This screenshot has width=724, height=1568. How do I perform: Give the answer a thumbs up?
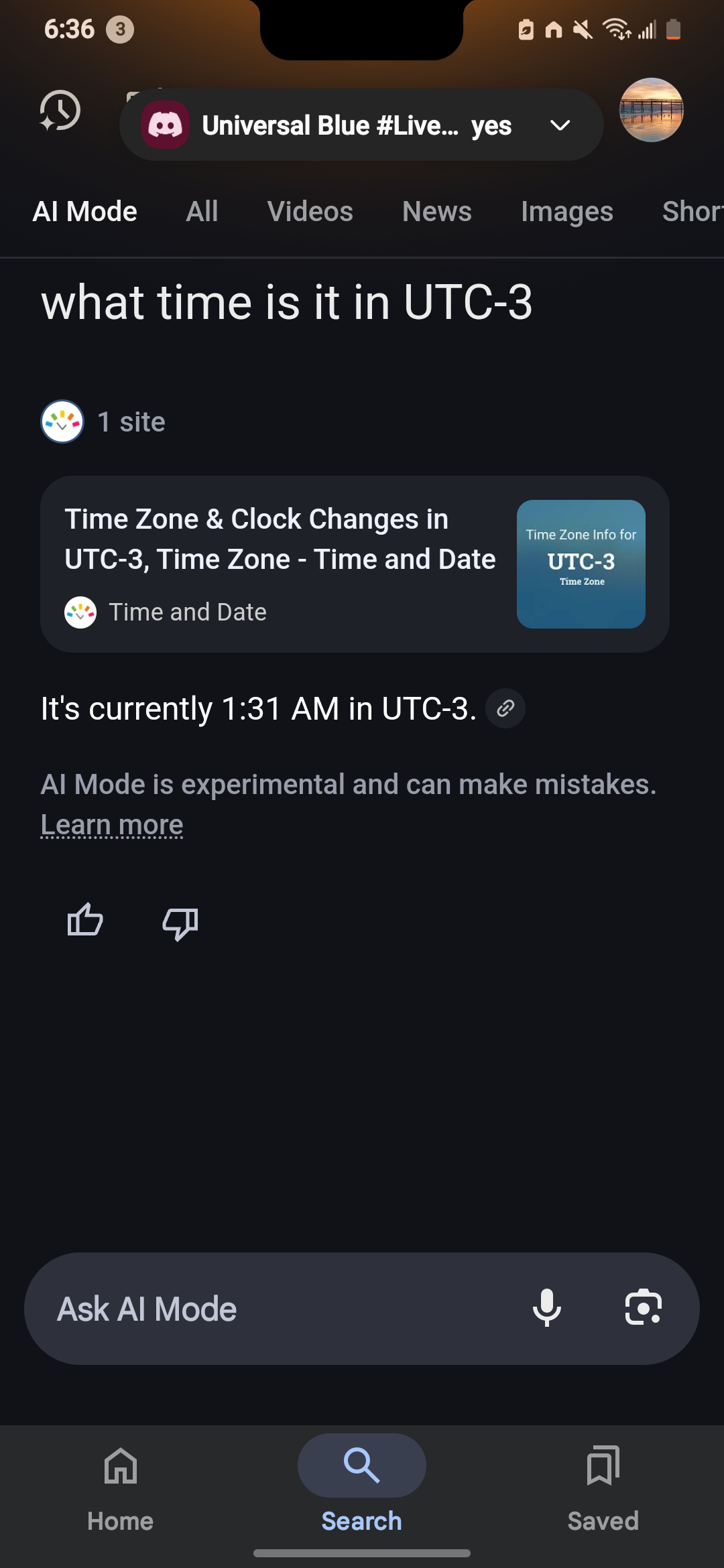click(x=85, y=920)
